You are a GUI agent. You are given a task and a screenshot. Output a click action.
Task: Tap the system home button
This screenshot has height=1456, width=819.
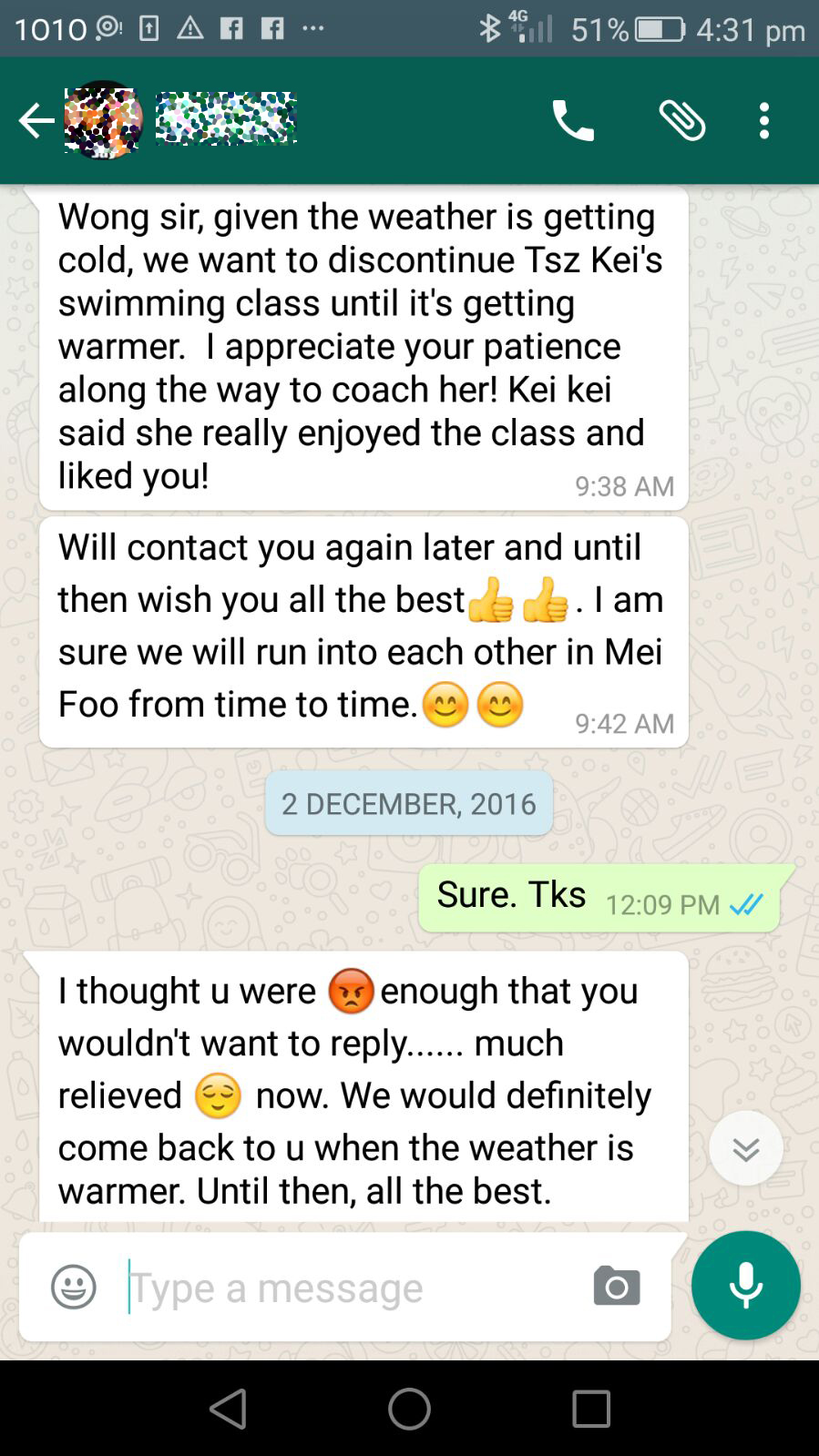[409, 1409]
